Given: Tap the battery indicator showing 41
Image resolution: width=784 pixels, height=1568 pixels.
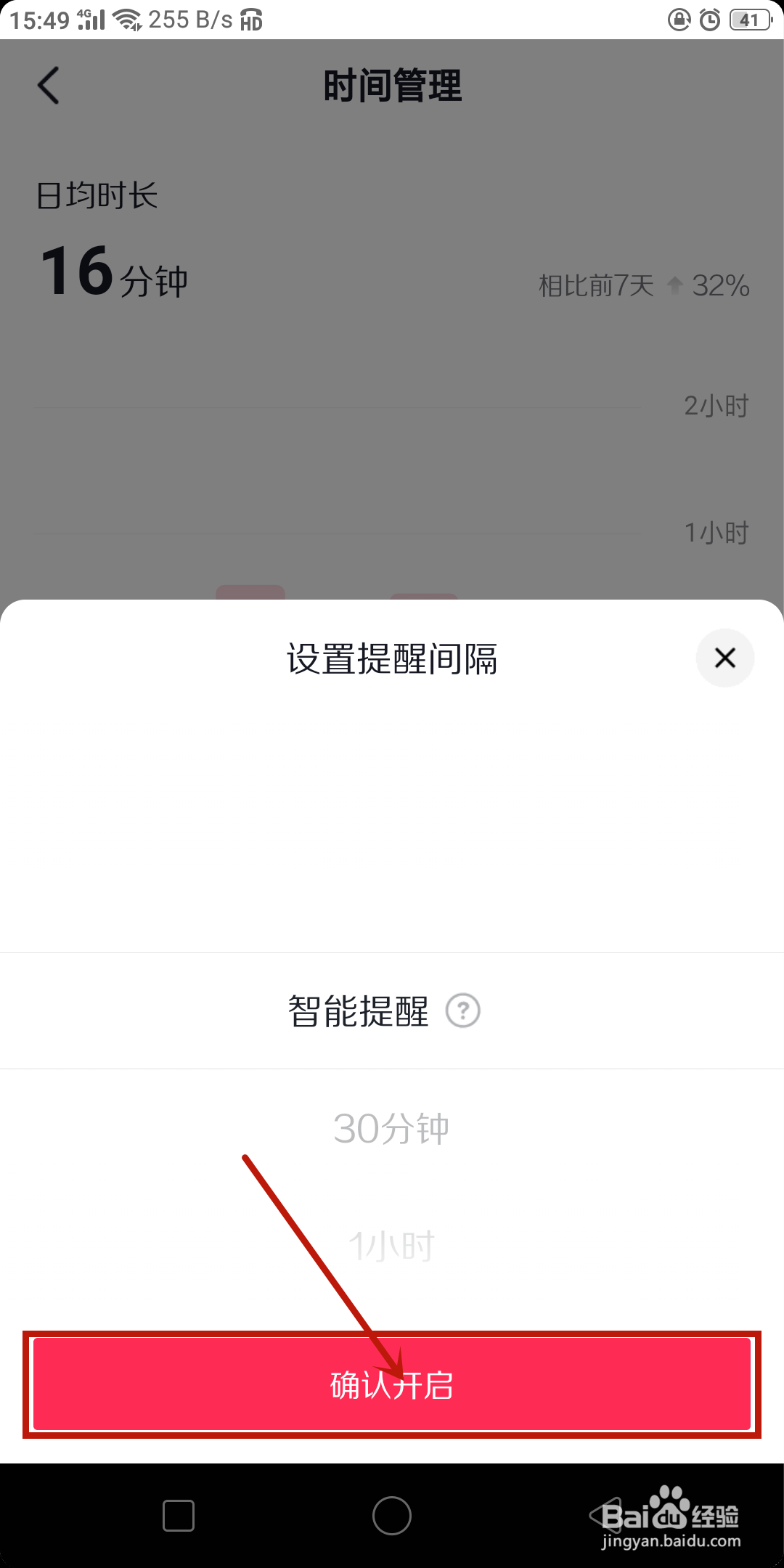Looking at the screenshot, I should tap(749, 19).
